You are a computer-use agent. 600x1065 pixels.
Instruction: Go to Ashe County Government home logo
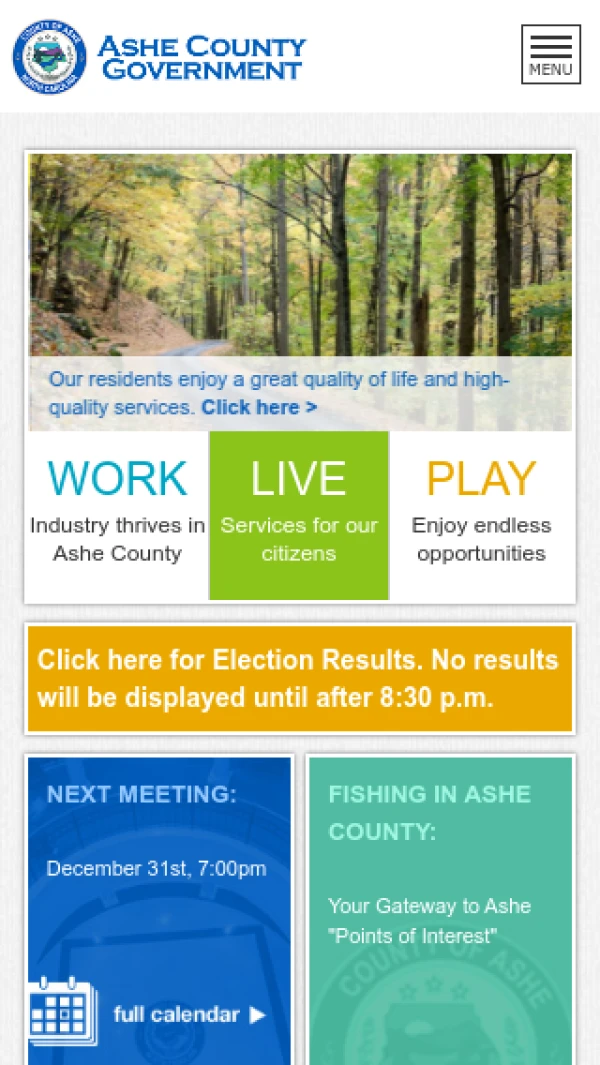point(160,57)
